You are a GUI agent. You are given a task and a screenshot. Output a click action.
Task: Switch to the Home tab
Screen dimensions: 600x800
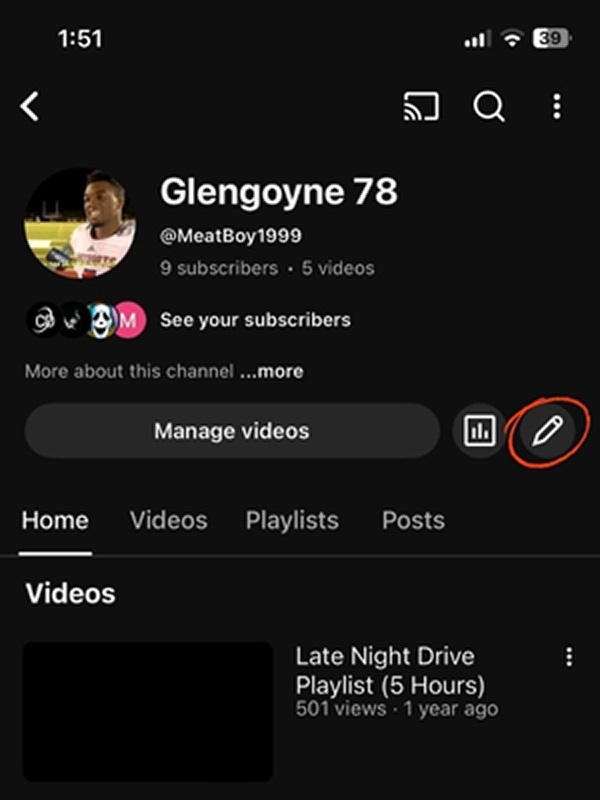(x=55, y=521)
